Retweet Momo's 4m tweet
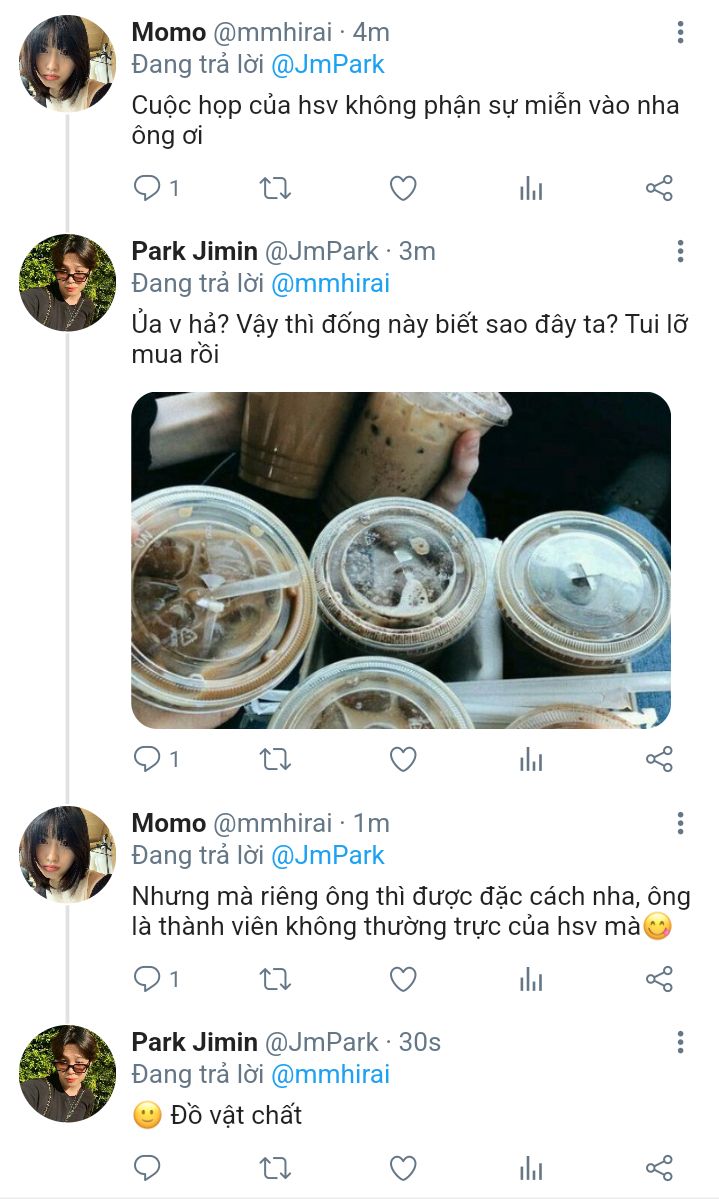The image size is (719, 1199). (x=275, y=188)
